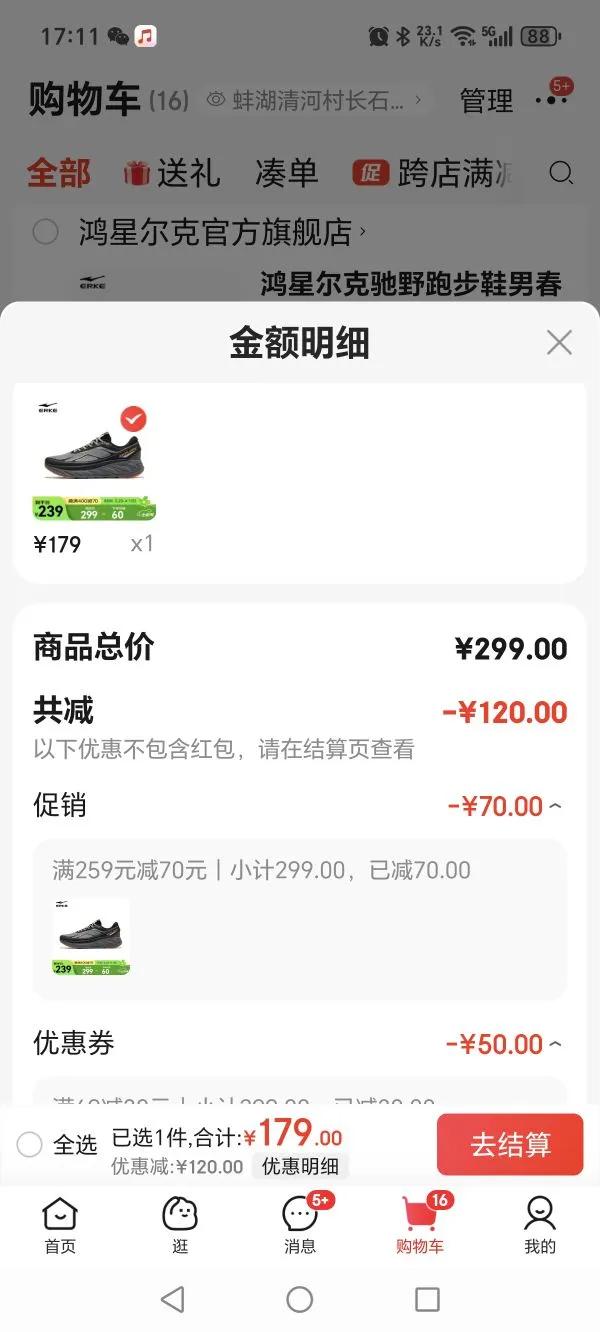Close the 金额明细 panel

point(559,343)
